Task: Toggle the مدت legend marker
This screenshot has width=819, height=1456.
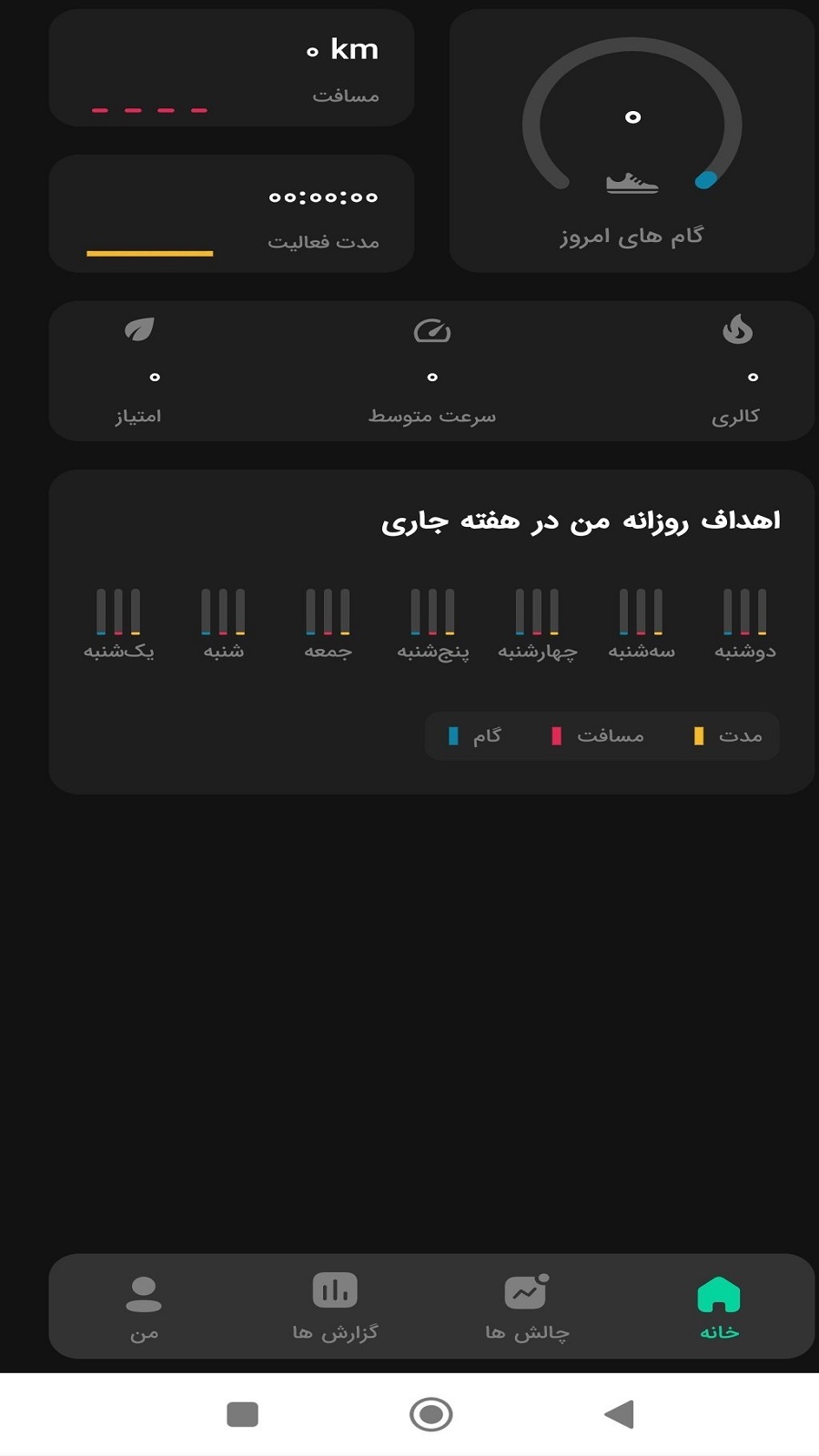Action: 698,733
